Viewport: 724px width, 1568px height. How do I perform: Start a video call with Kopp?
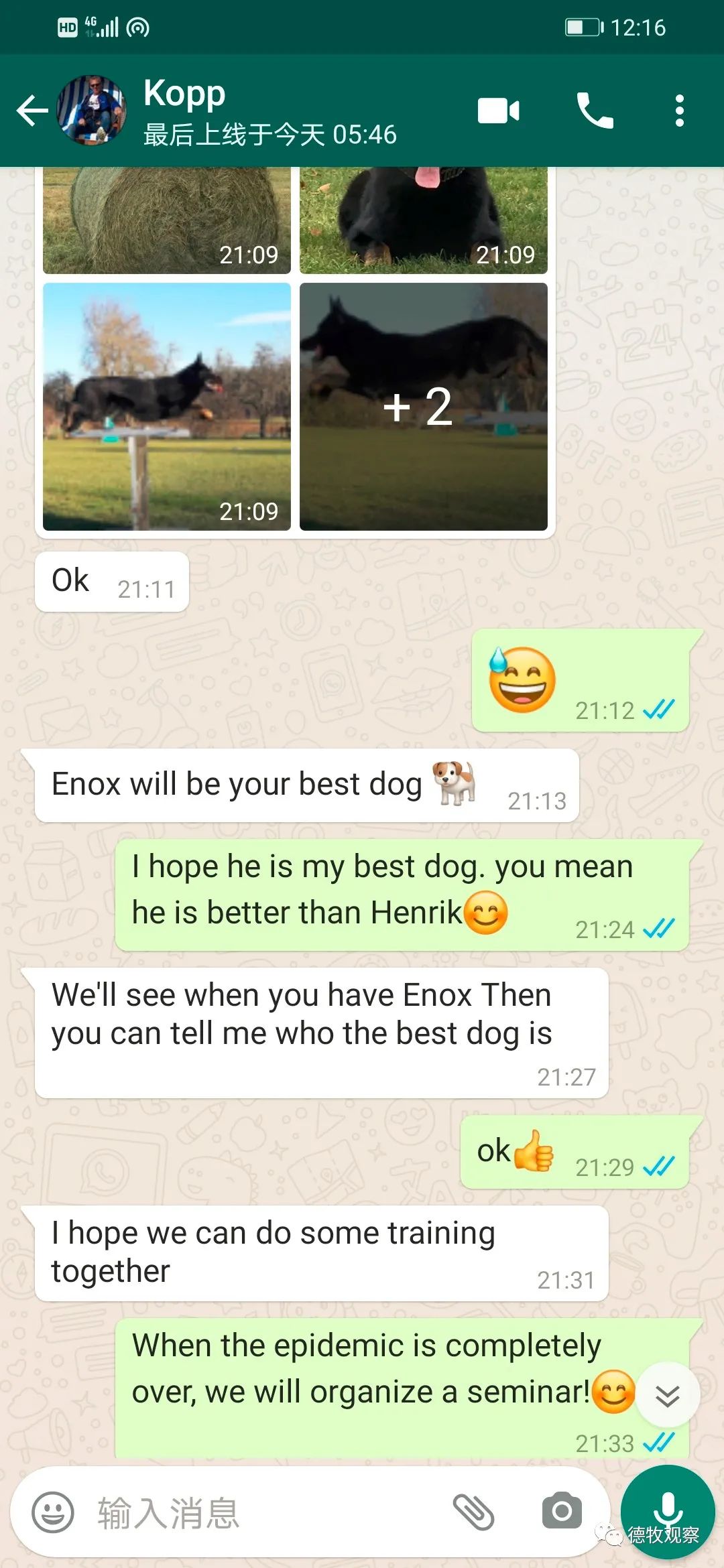point(498,111)
